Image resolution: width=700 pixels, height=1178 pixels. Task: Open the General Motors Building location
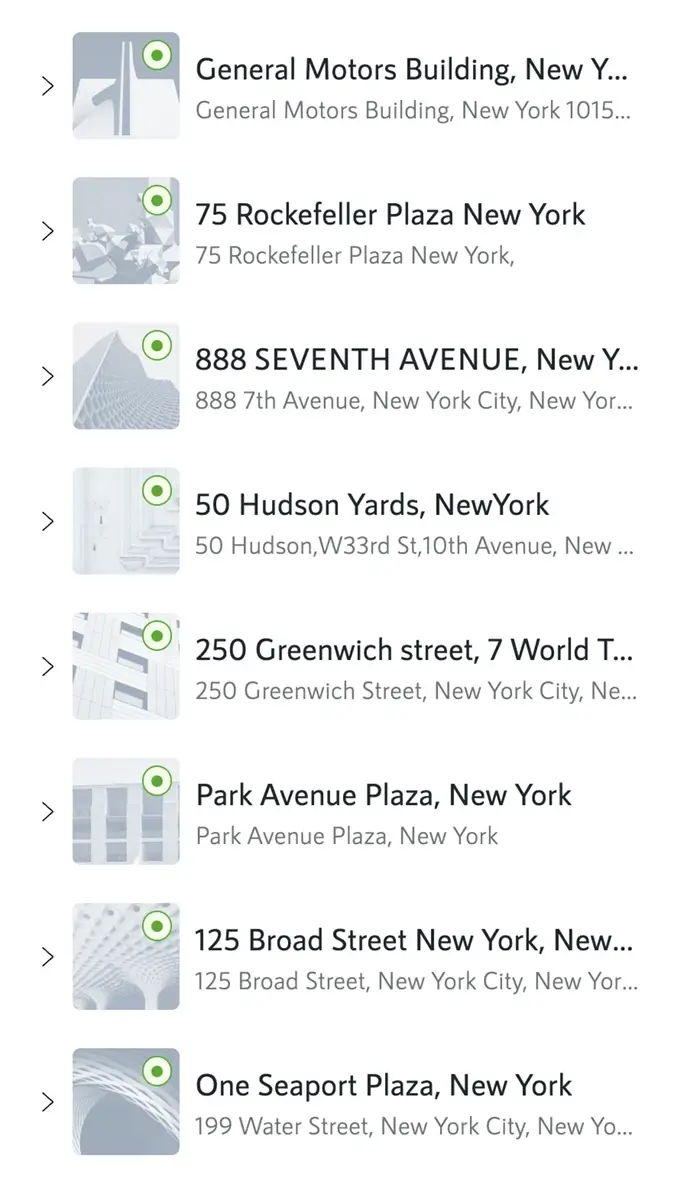410,71
